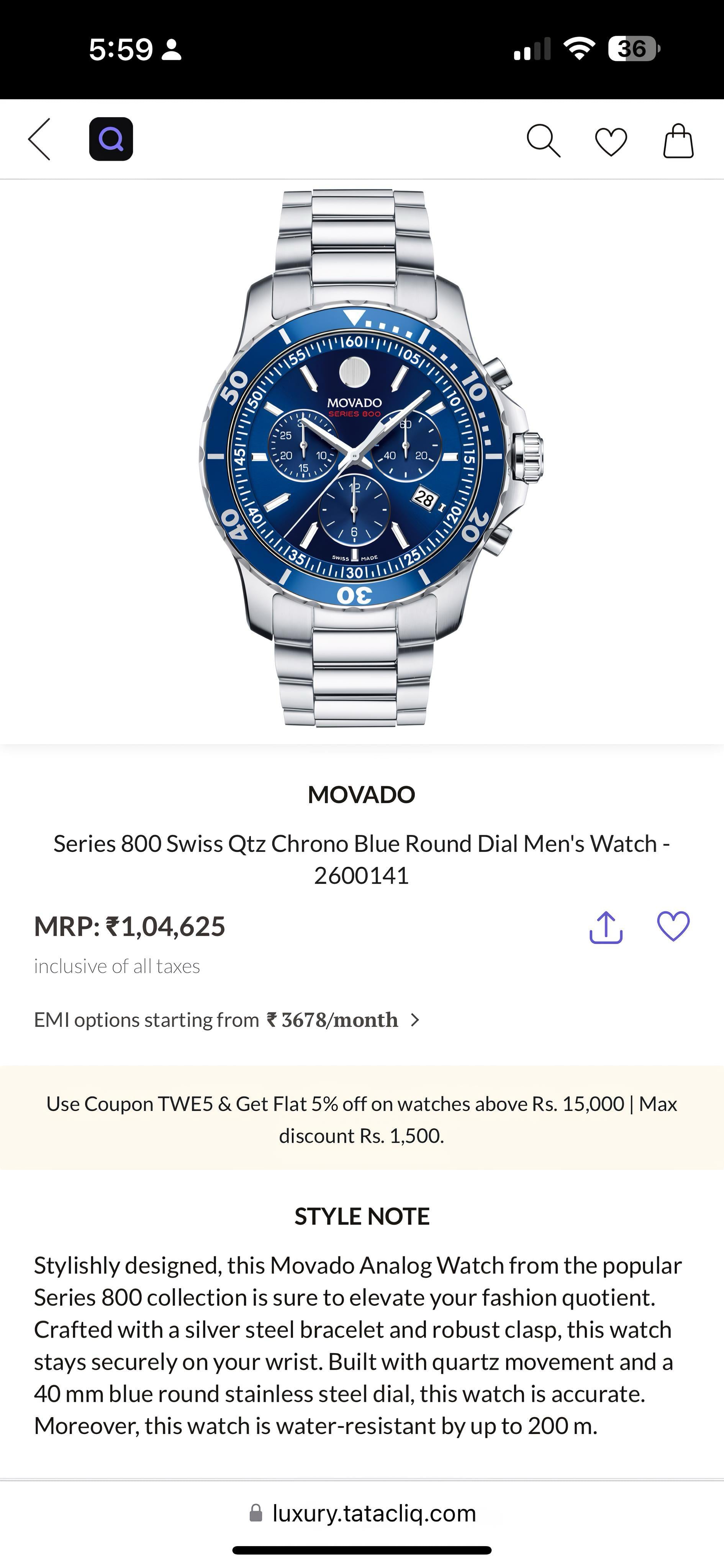The image size is (724, 1568).
Task: Open the search magnifier icon
Action: [x=543, y=141]
